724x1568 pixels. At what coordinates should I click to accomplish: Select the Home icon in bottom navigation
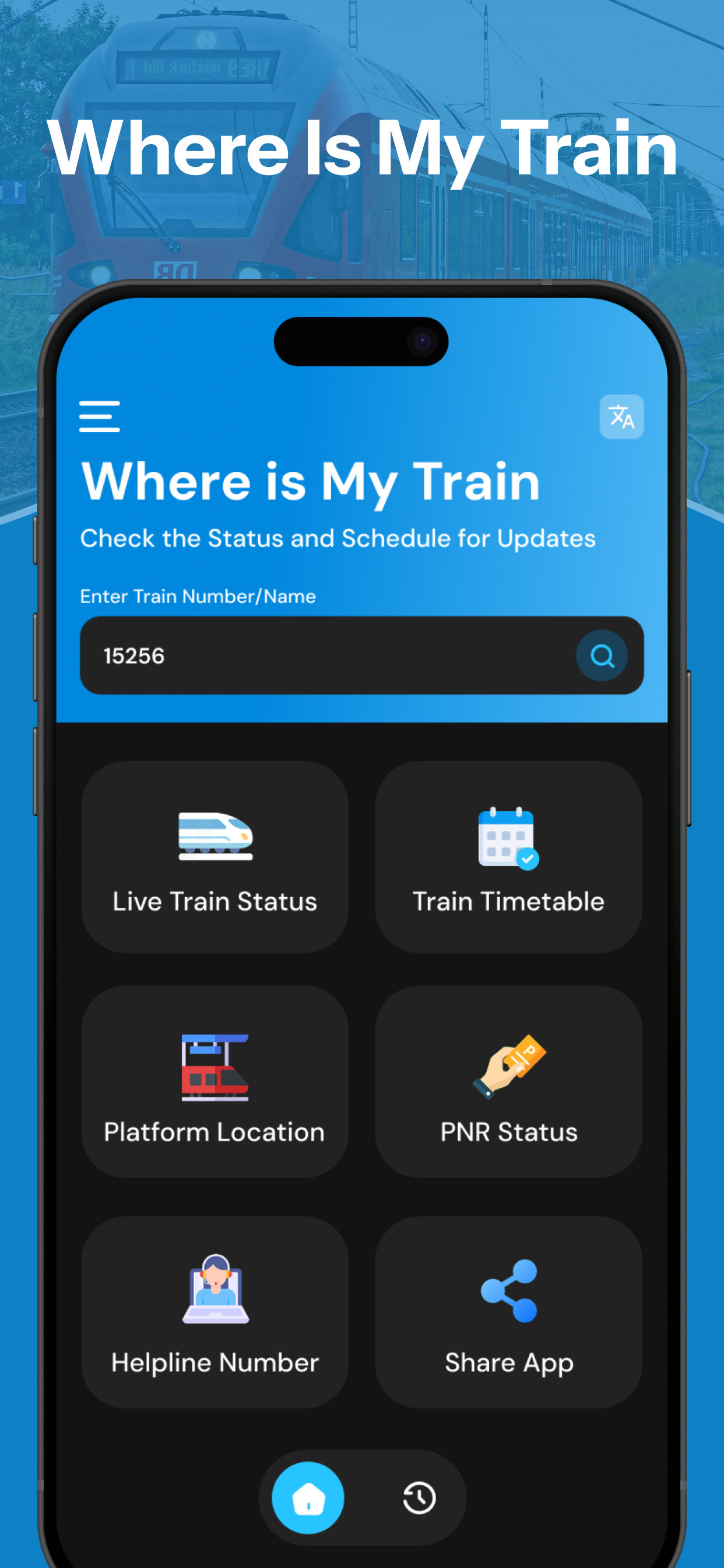pos(308,1497)
